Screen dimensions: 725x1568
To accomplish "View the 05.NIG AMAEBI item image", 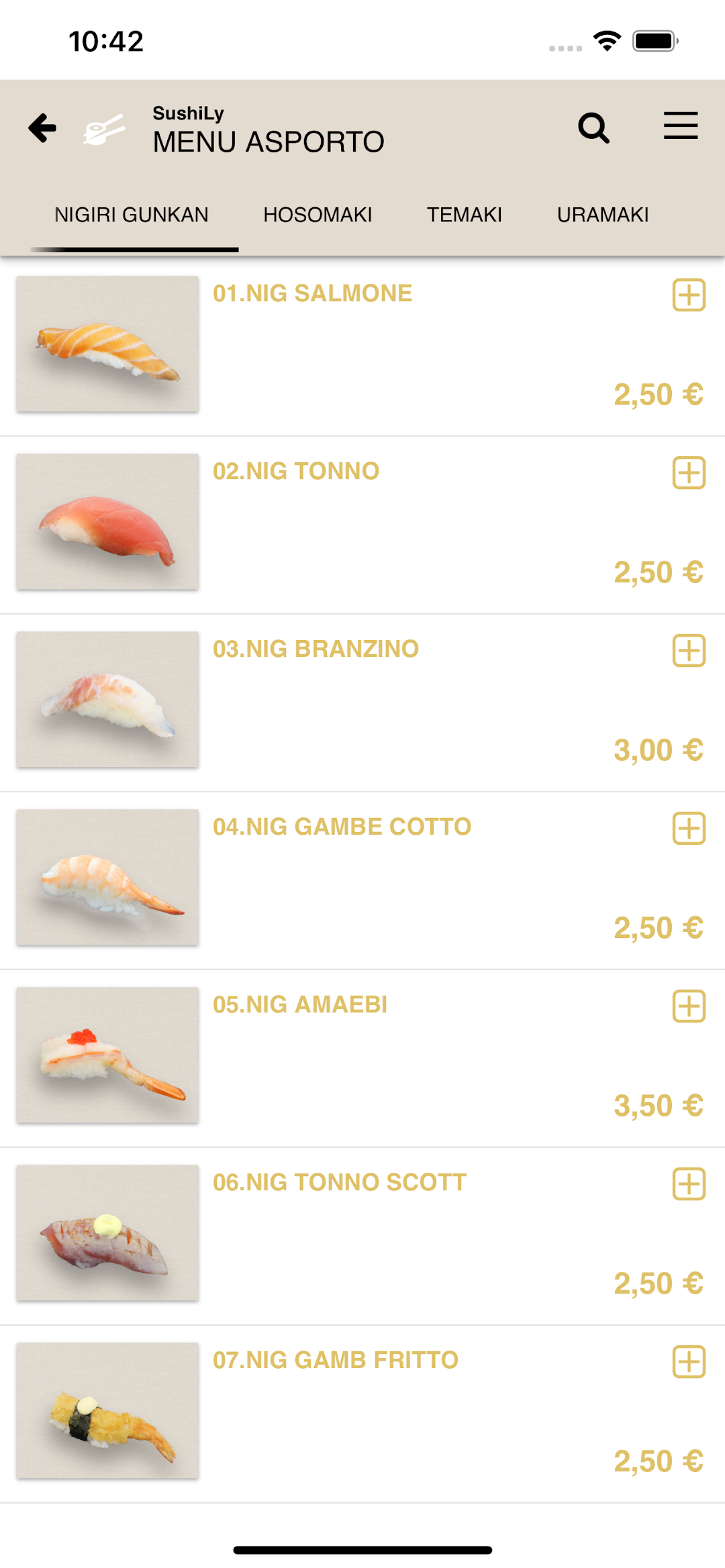I will point(107,1055).
